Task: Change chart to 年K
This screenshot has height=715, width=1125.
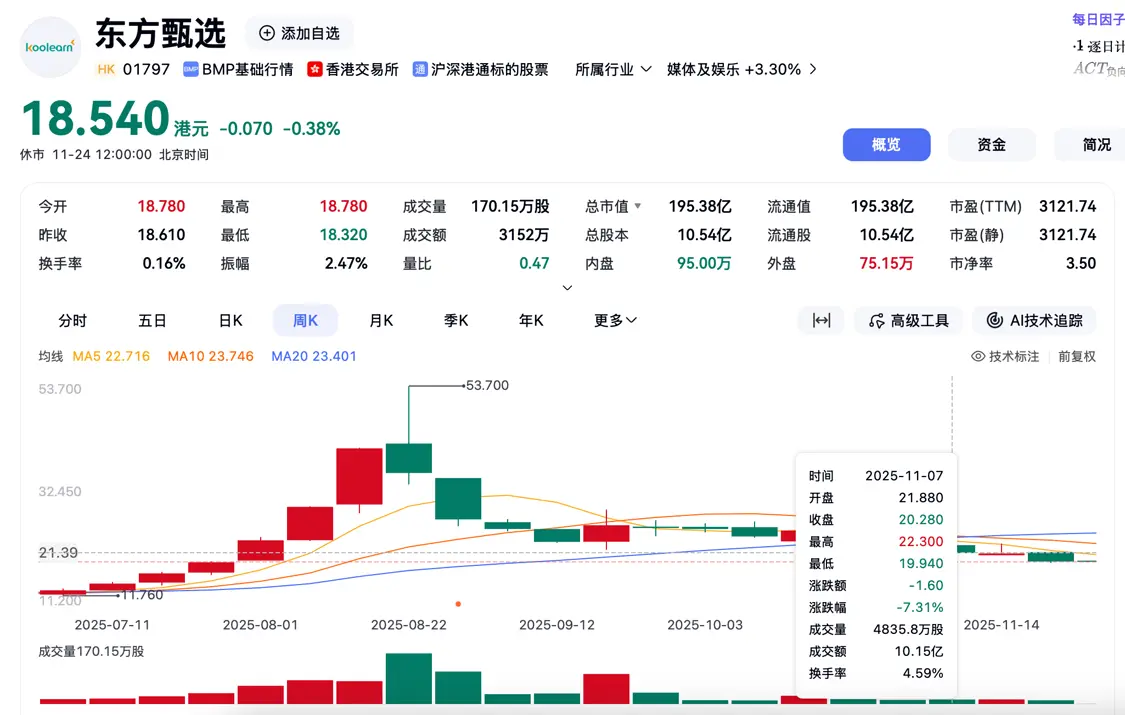Action: (531, 320)
